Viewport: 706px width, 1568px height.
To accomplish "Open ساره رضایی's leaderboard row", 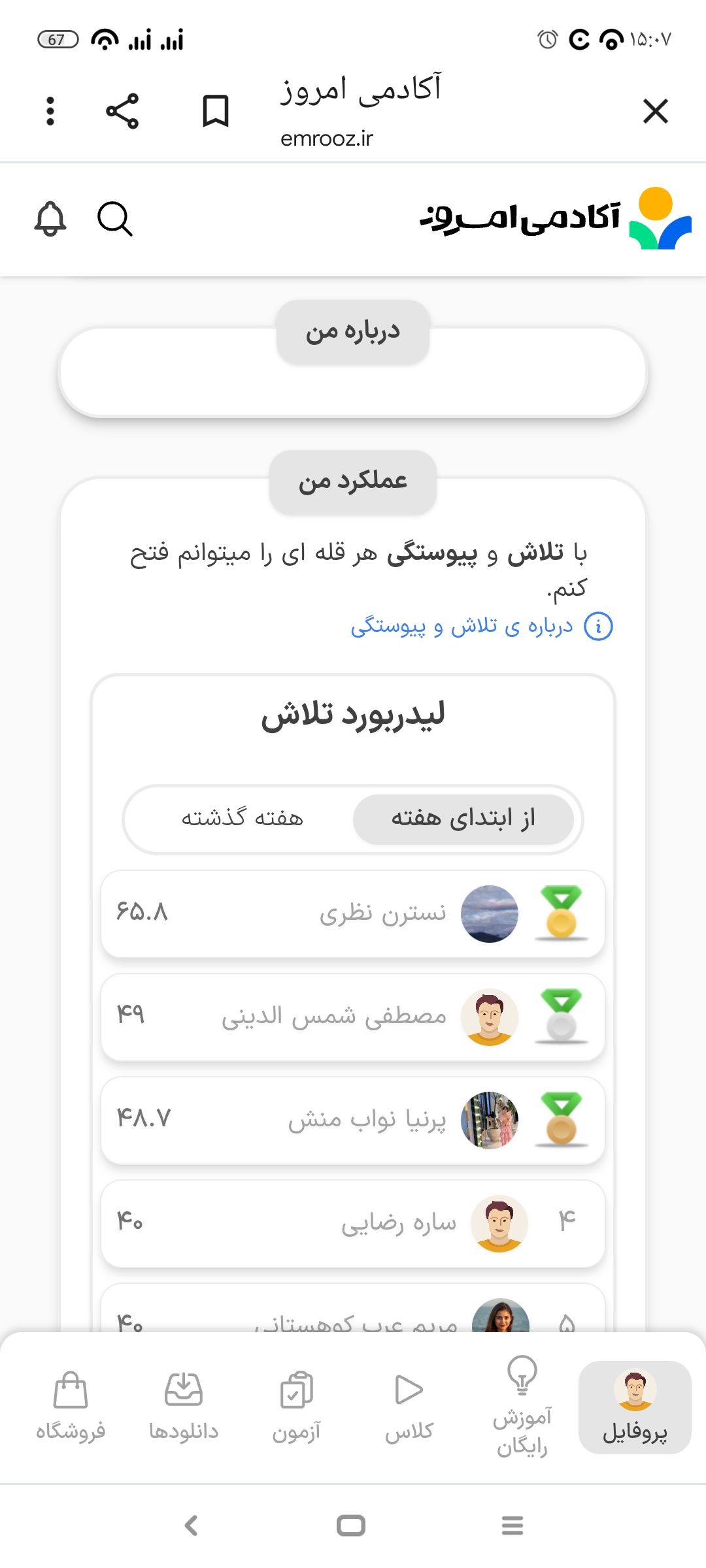I will coord(353,1224).
